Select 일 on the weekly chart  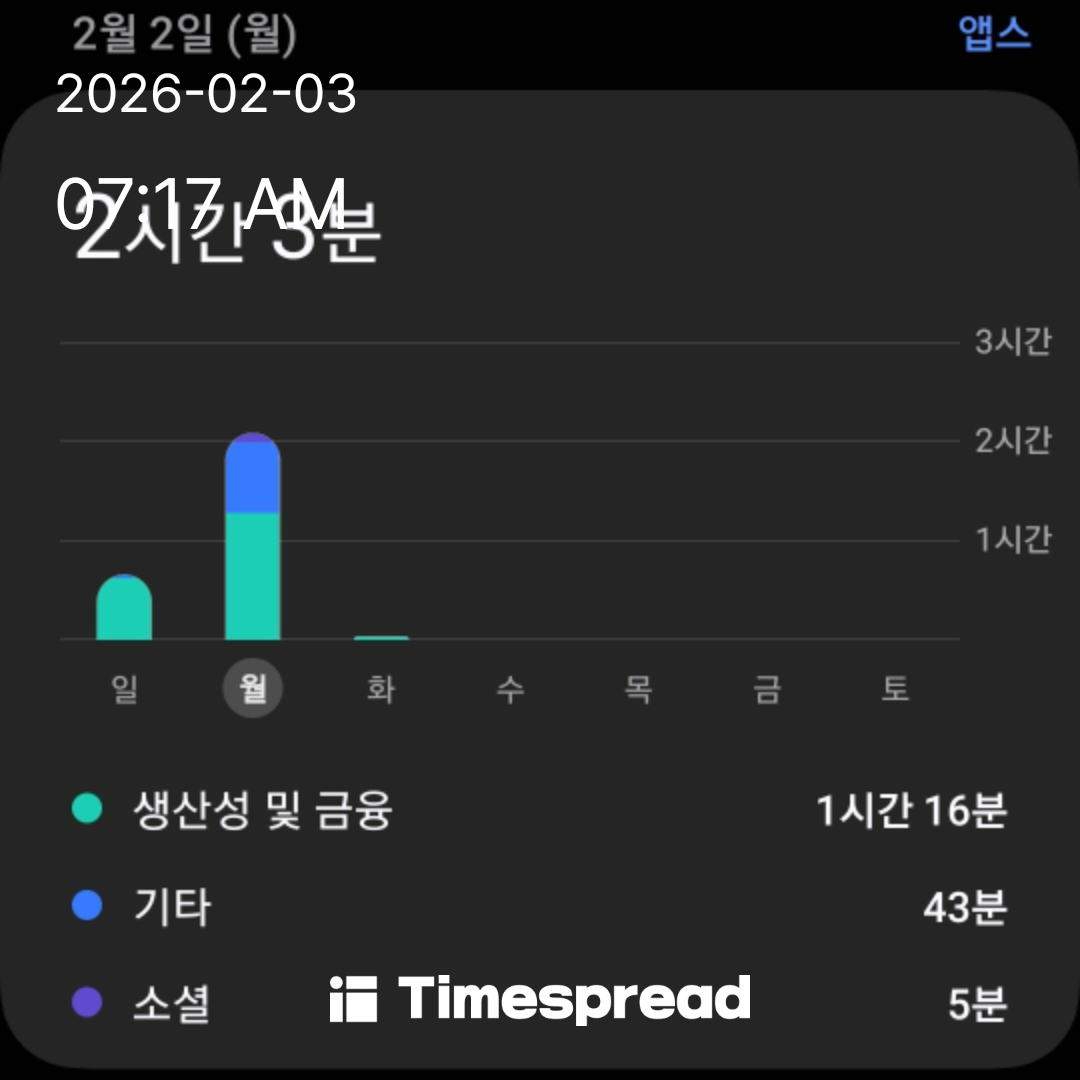124,689
